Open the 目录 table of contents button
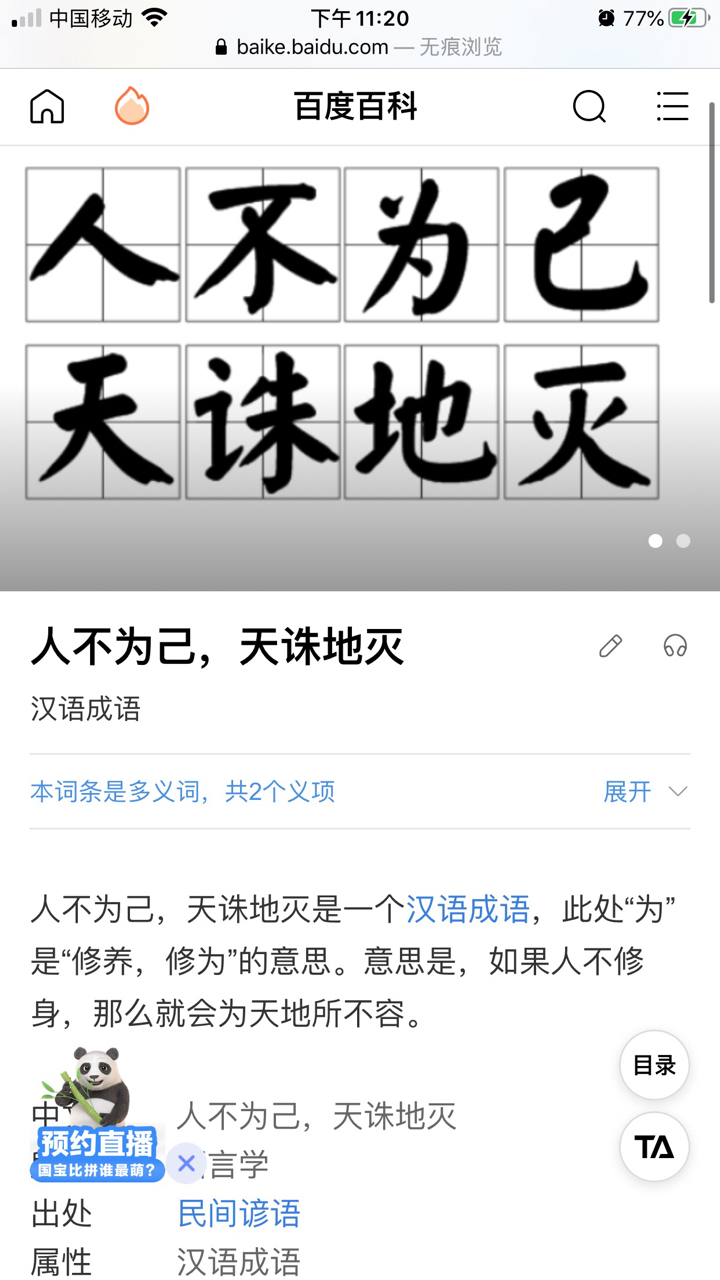The width and height of the screenshot is (720, 1280). coord(654,1066)
